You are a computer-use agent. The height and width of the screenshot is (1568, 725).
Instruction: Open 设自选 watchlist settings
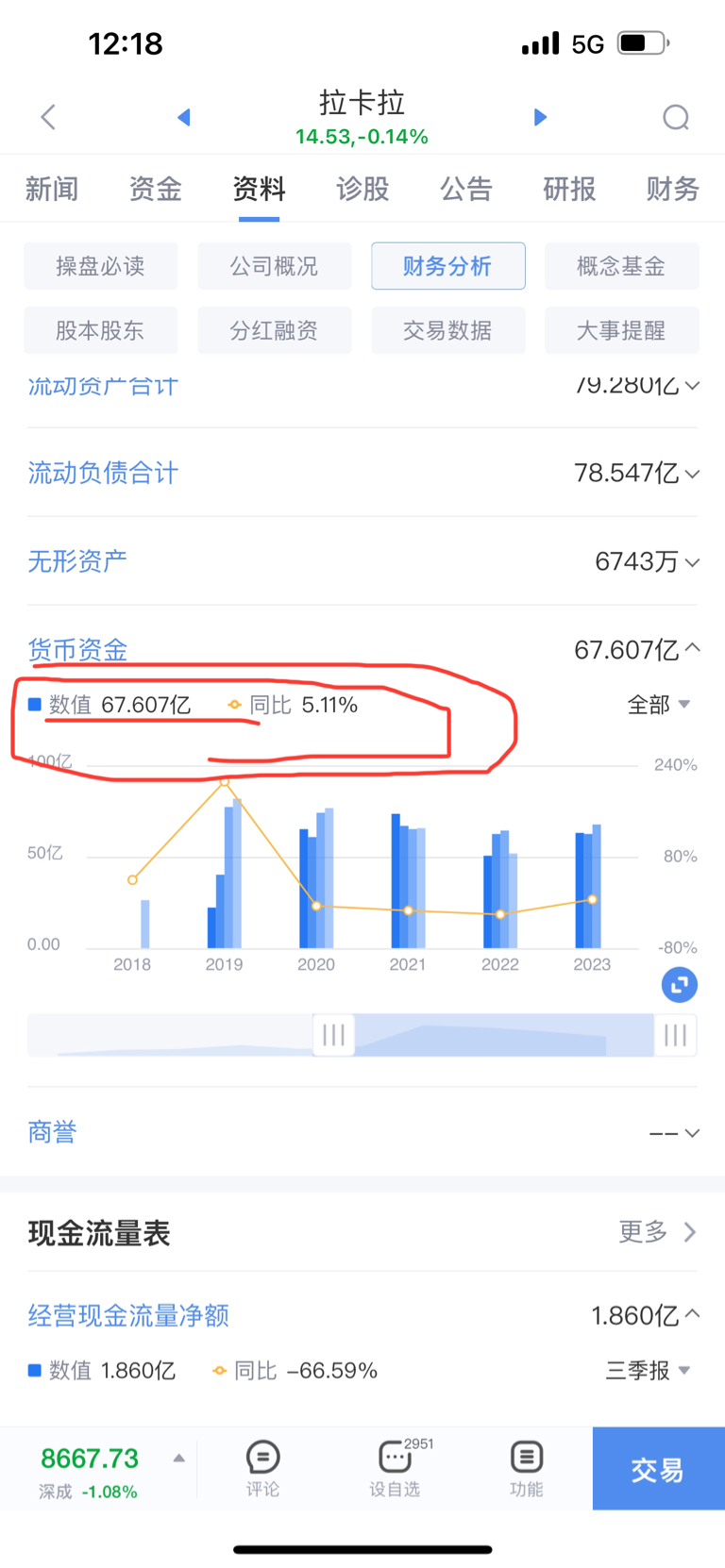(394, 1468)
